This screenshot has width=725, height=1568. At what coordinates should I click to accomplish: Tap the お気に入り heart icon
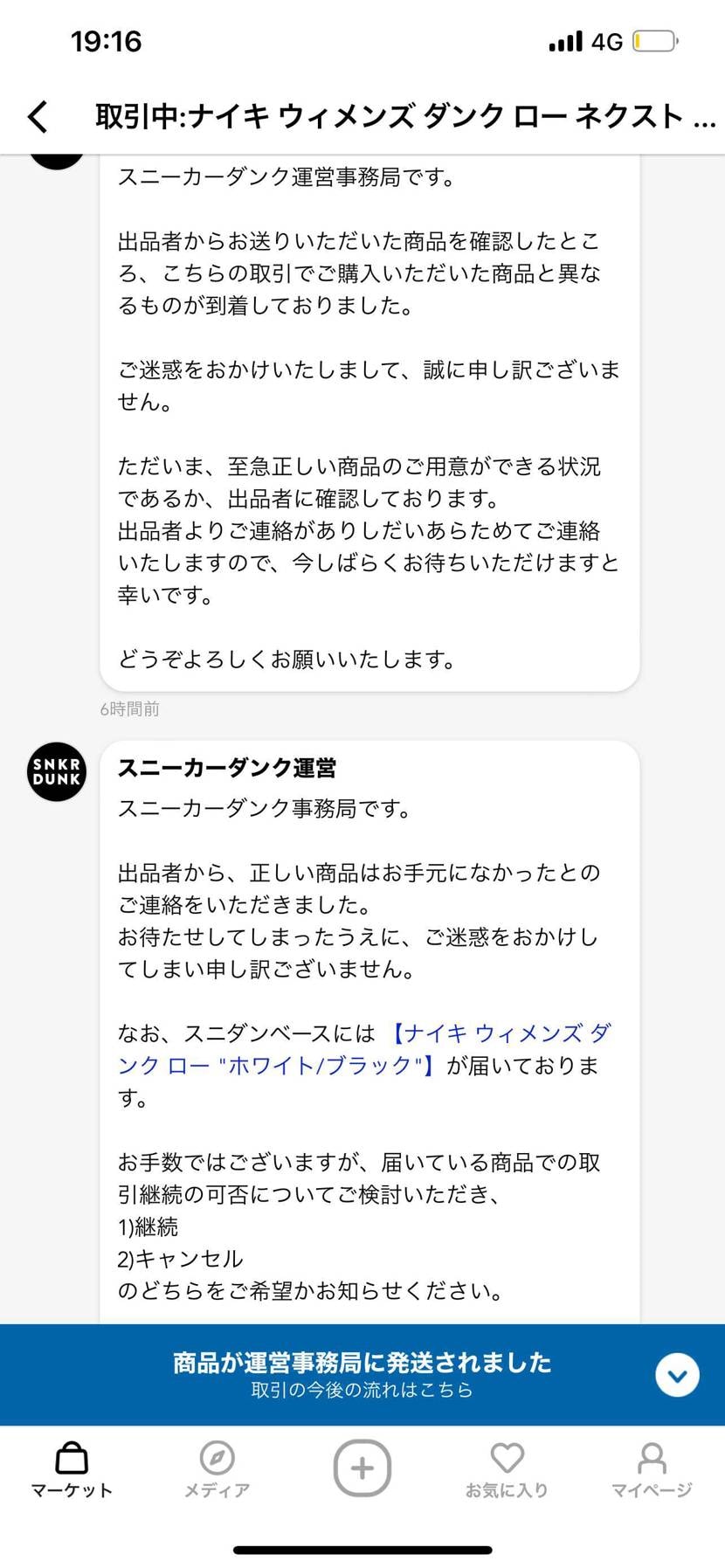pyautogui.click(x=507, y=1457)
